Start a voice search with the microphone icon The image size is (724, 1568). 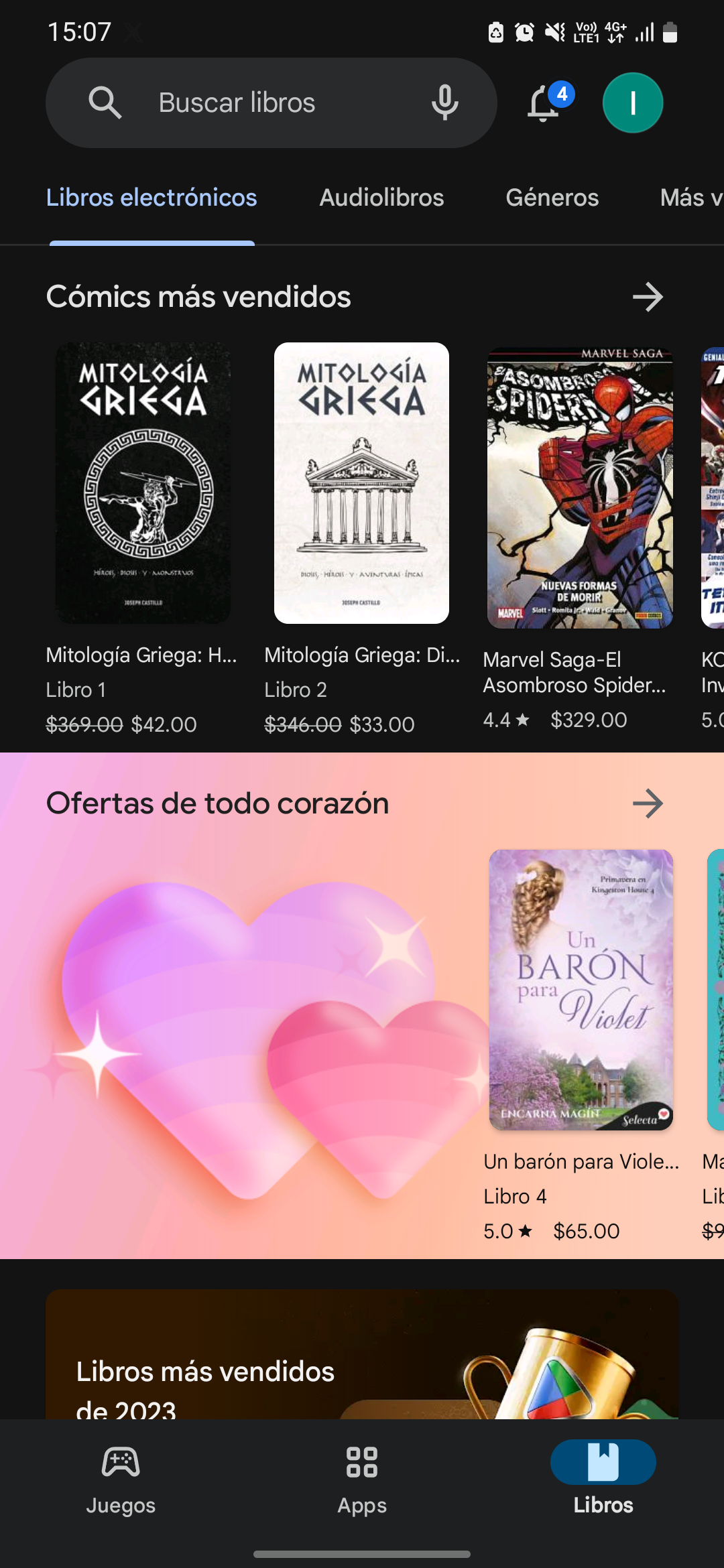tap(444, 103)
